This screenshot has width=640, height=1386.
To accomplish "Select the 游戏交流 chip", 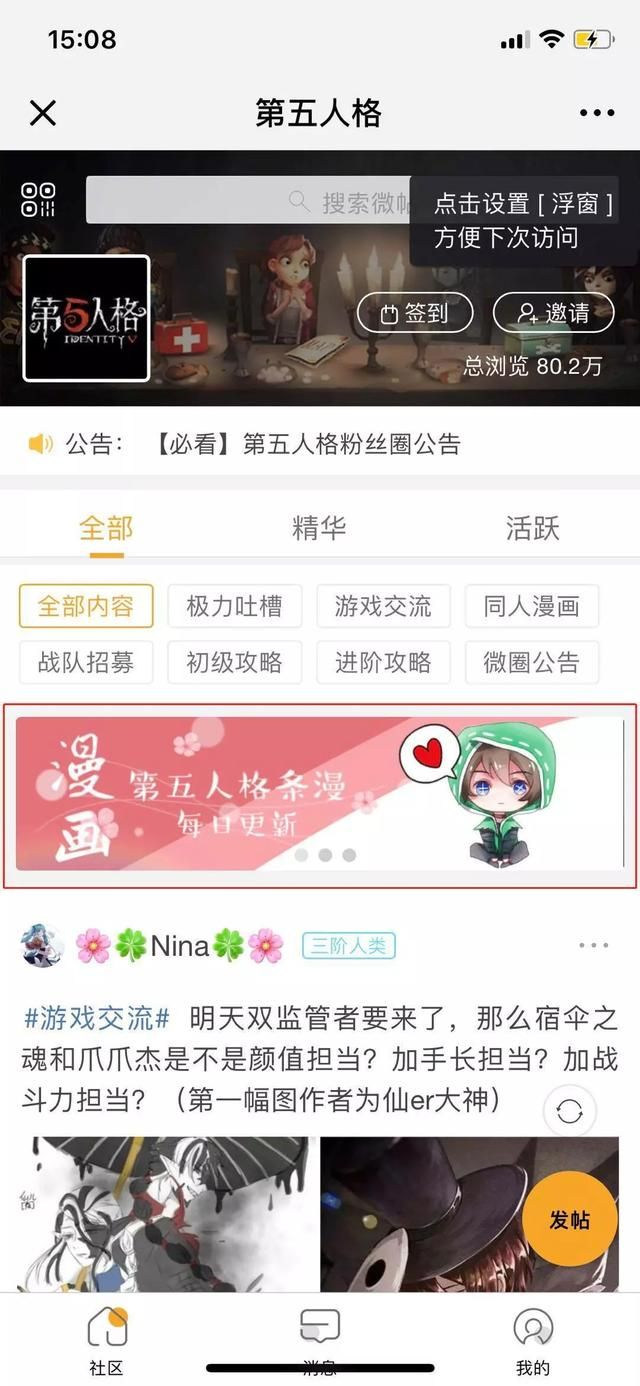I will pyautogui.click(x=383, y=607).
